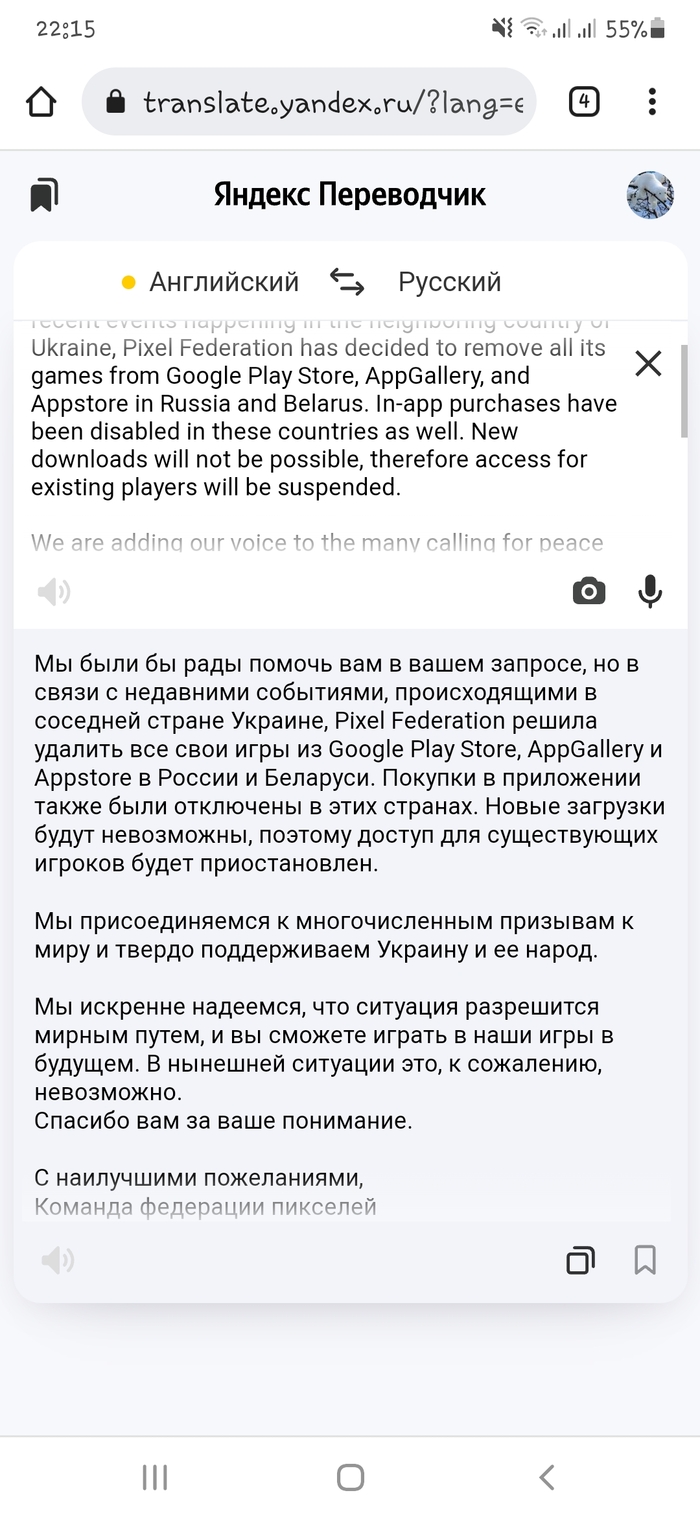Change target language Русский
This screenshot has width=700, height=1517.
tap(449, 282)
